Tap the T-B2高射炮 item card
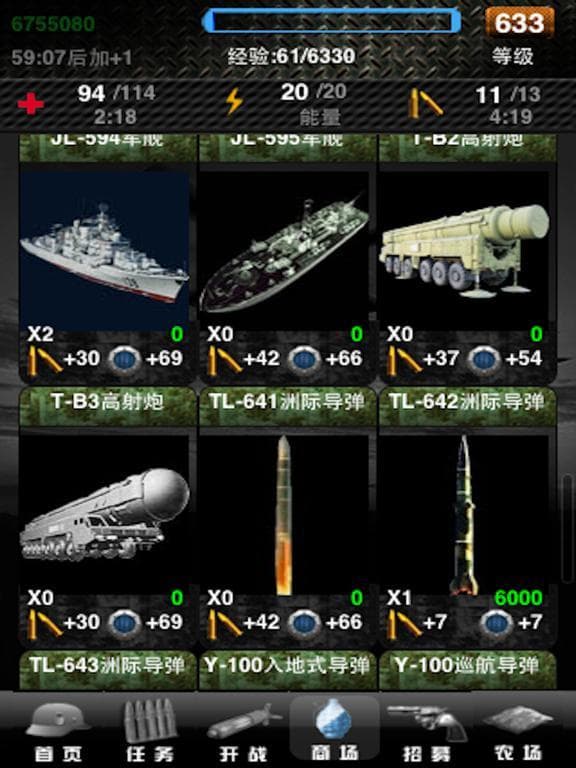This screenshot has height=768, width=576. [x=468, y=259]
